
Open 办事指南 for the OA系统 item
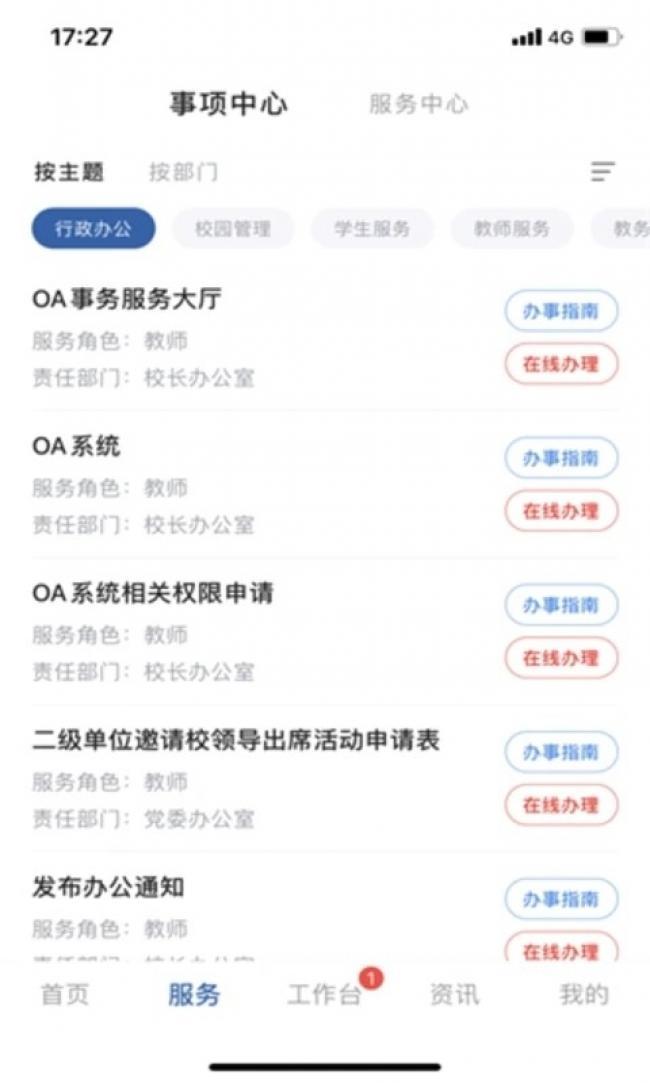coord(561,458)
